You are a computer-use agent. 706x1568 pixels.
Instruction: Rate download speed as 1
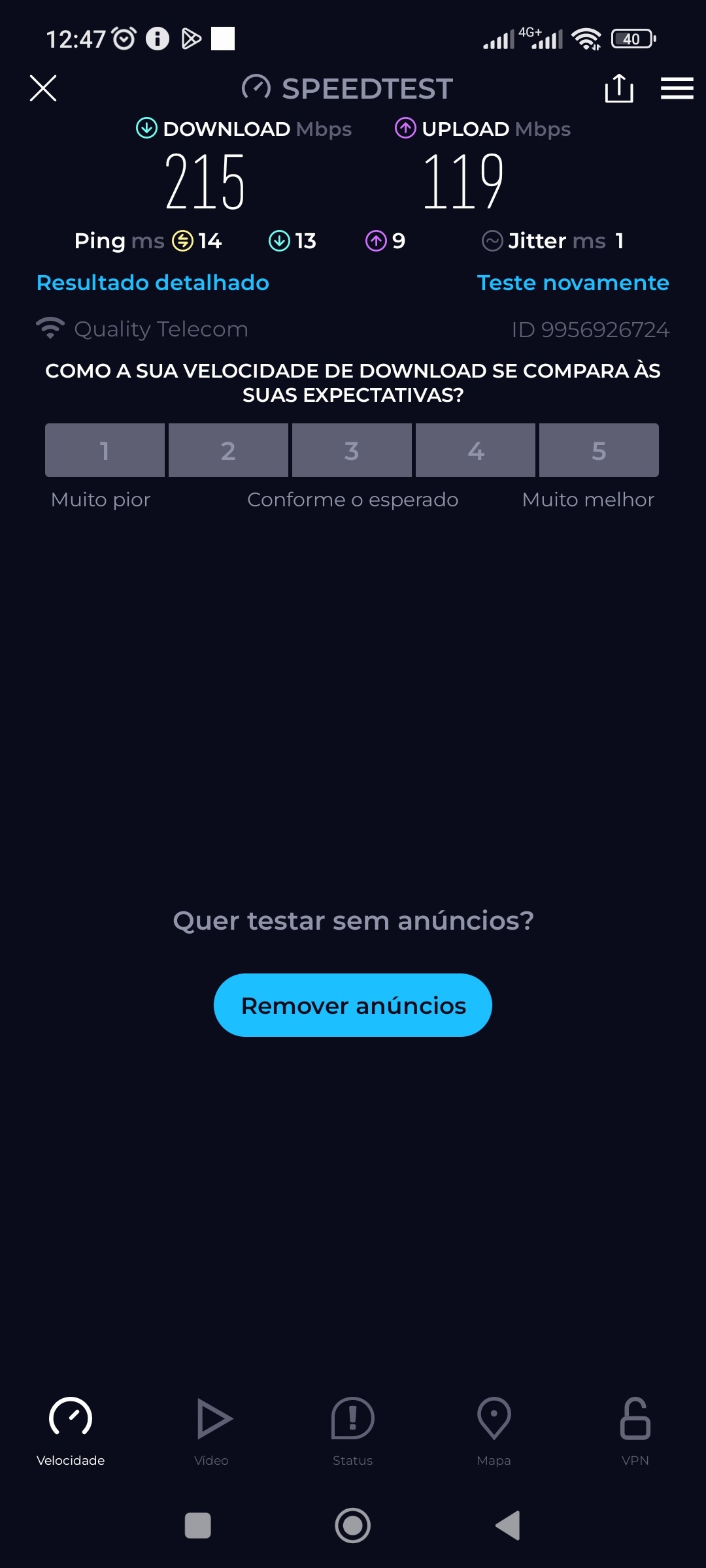pos(105,450)
